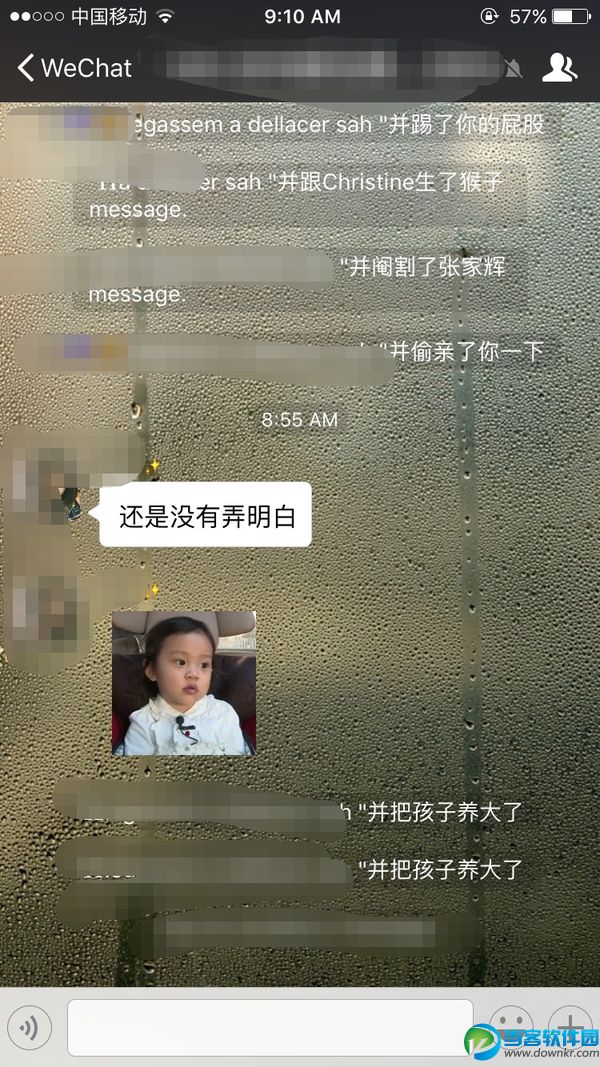Open the emoji sticker panel
The height and width of the screenshot is (1067, 600).
[x=510, y=1027]
